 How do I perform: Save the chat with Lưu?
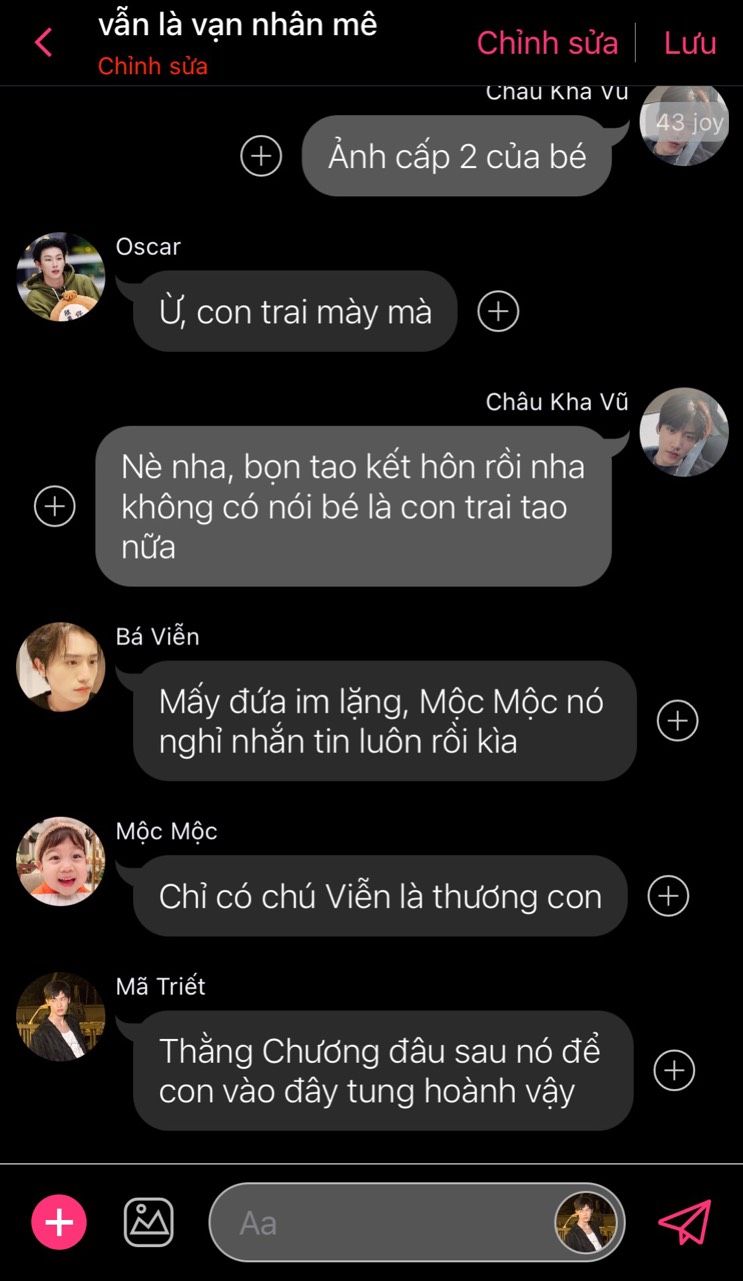click(x=690, y=43)
